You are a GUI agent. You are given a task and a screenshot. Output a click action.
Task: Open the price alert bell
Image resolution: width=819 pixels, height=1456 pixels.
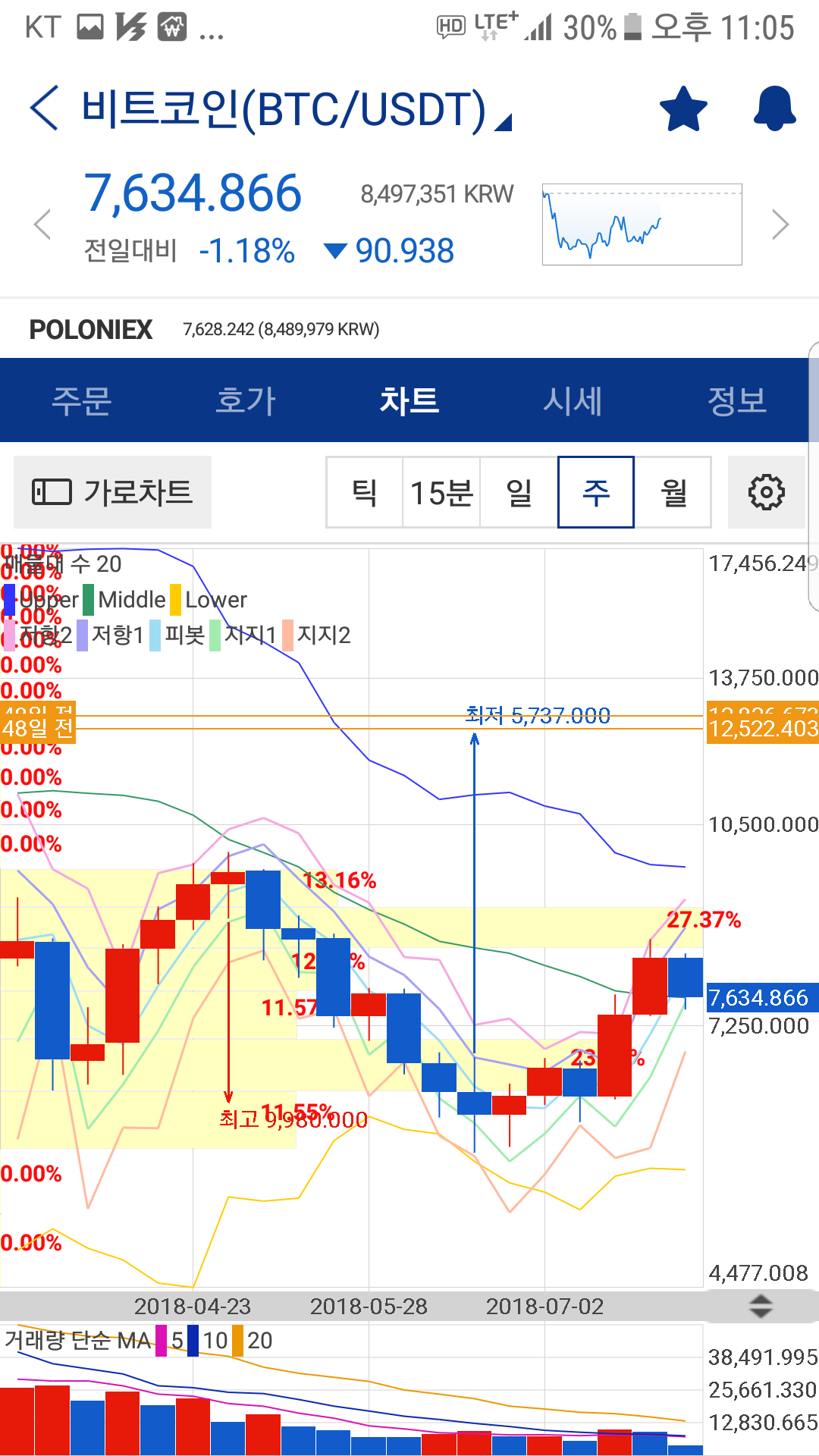coord(774,108)
